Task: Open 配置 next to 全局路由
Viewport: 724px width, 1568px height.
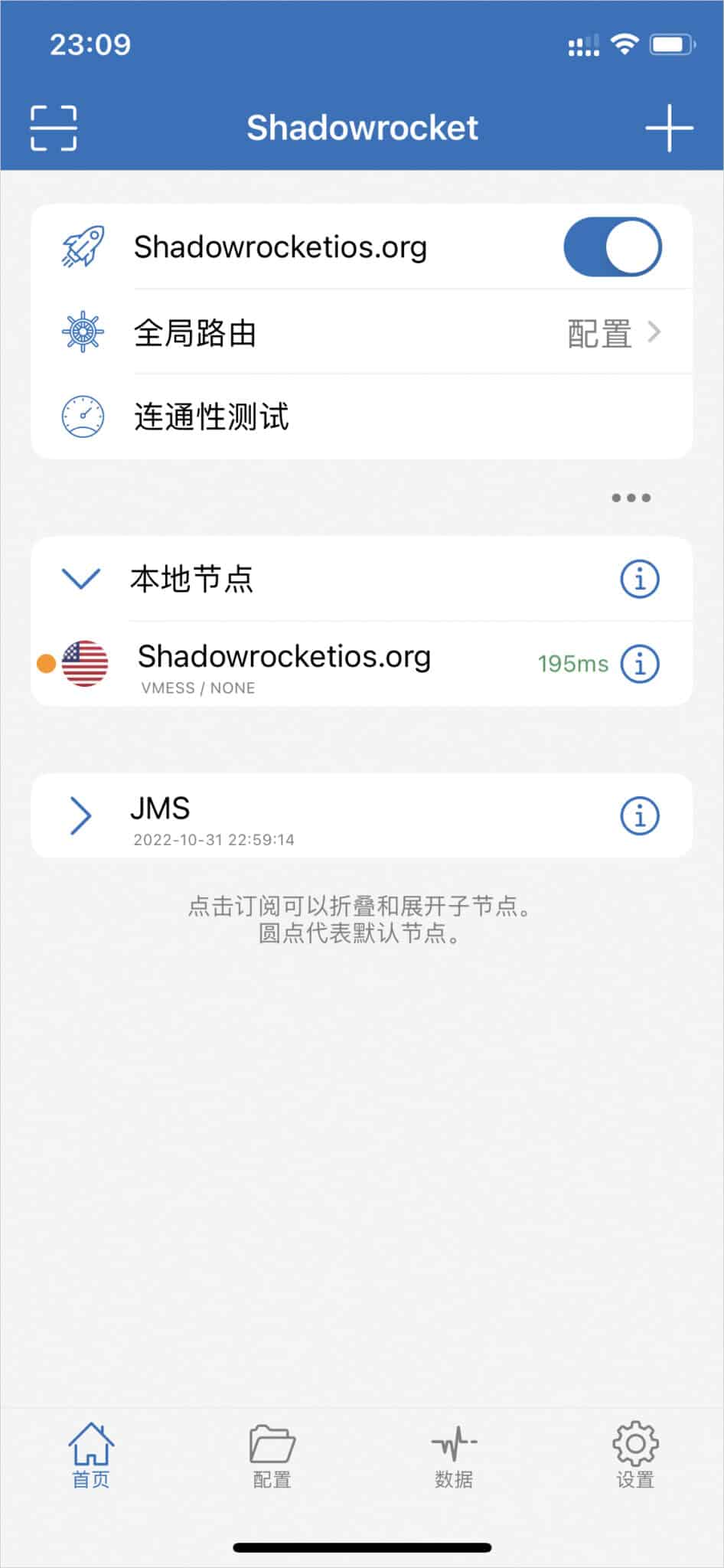Action: point(599,332)
